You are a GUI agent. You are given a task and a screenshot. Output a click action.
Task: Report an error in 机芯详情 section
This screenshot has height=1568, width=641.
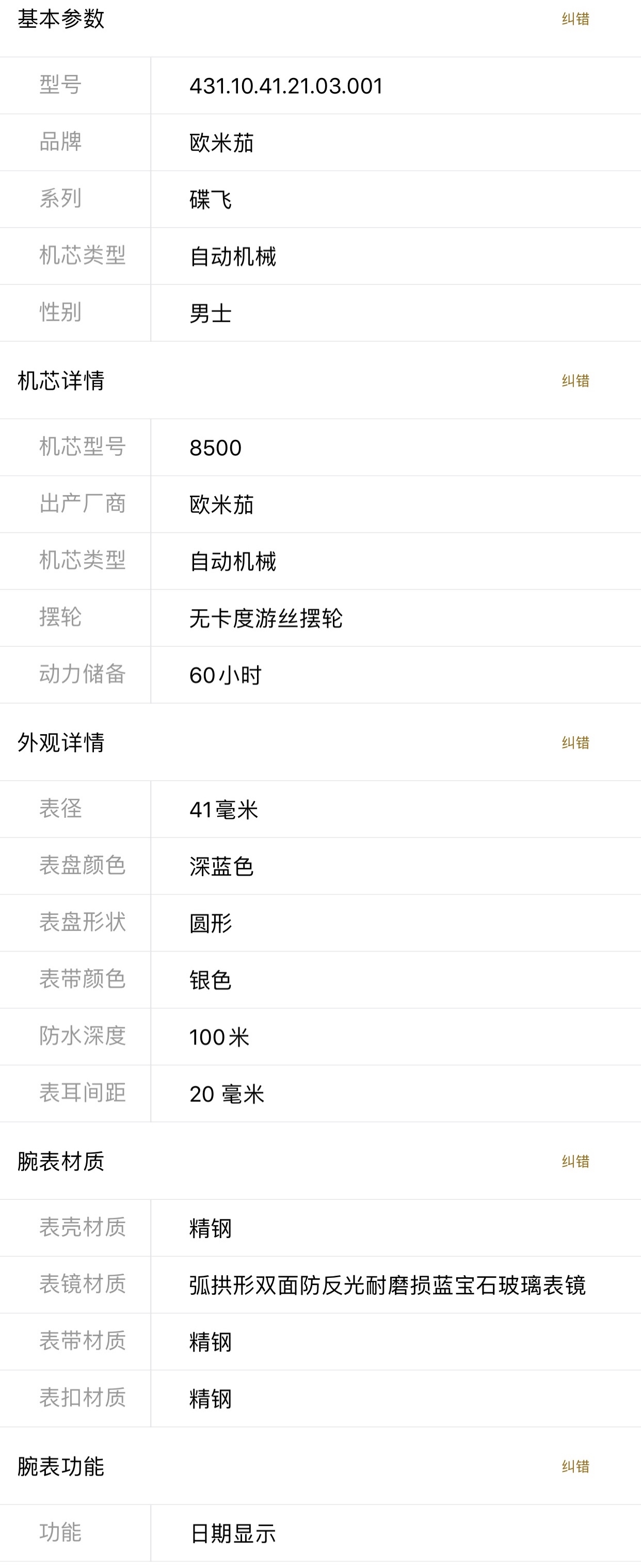575,381
